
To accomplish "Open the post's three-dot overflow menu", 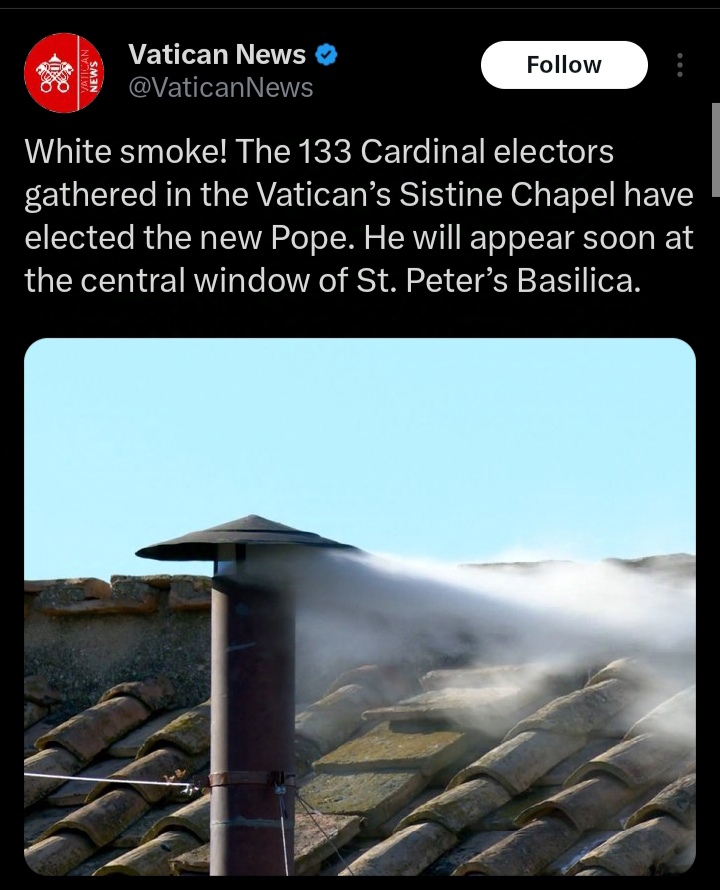I will tap(680, 66).
